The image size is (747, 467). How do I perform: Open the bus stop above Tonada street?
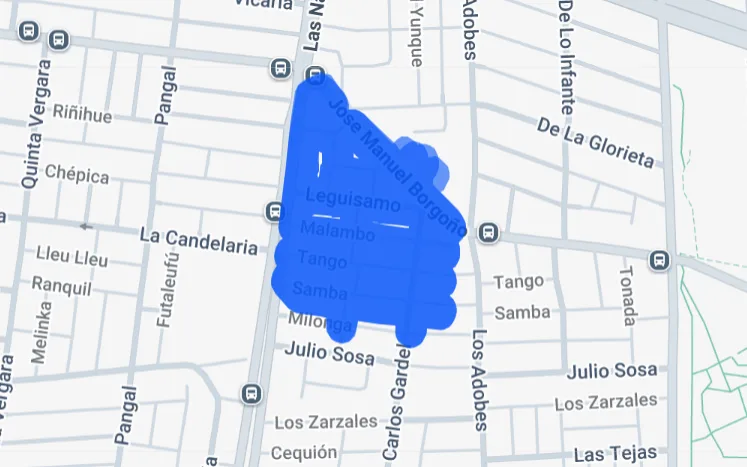[659, 260]
